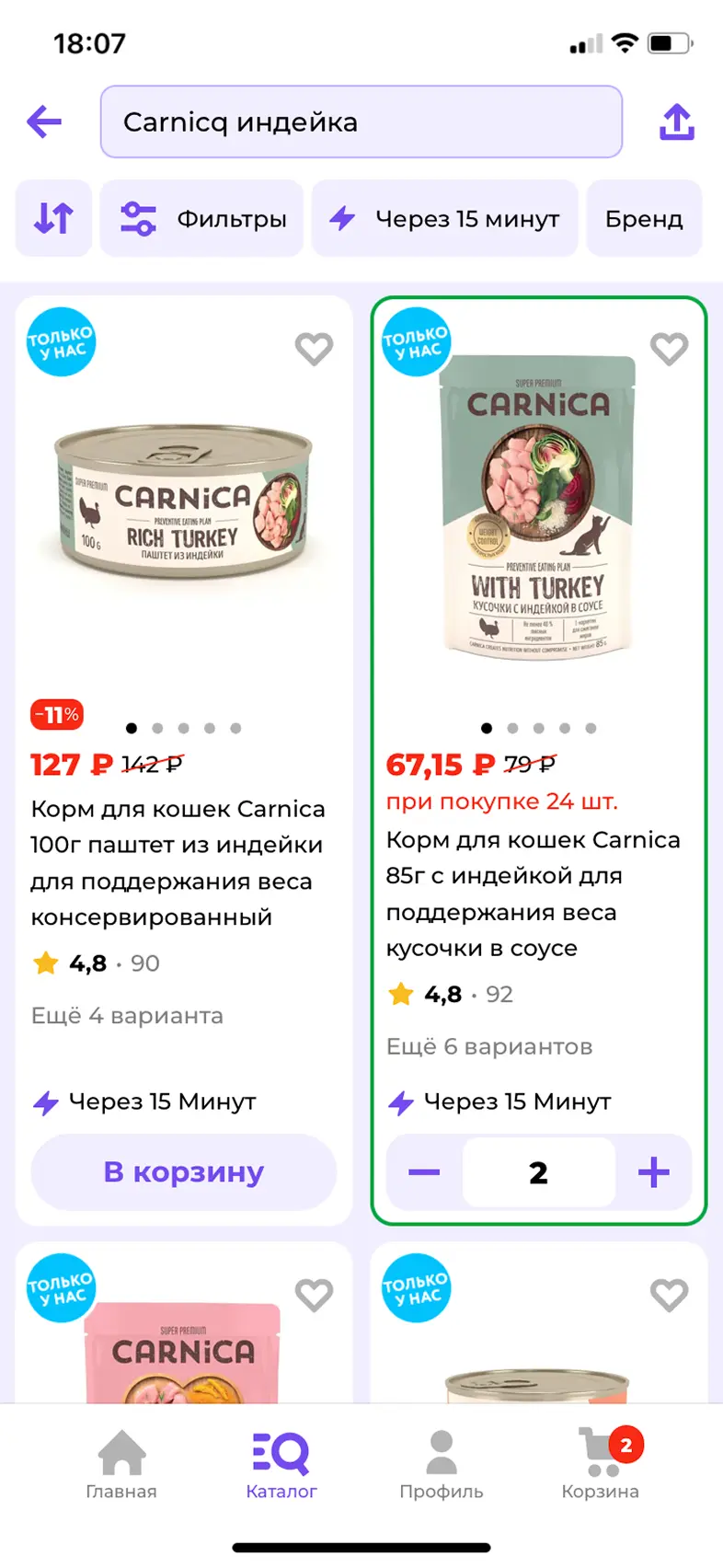Image resolution: width=723 pixels, height=1568 pixels.
Task: Share the search results
Action: 677,121
